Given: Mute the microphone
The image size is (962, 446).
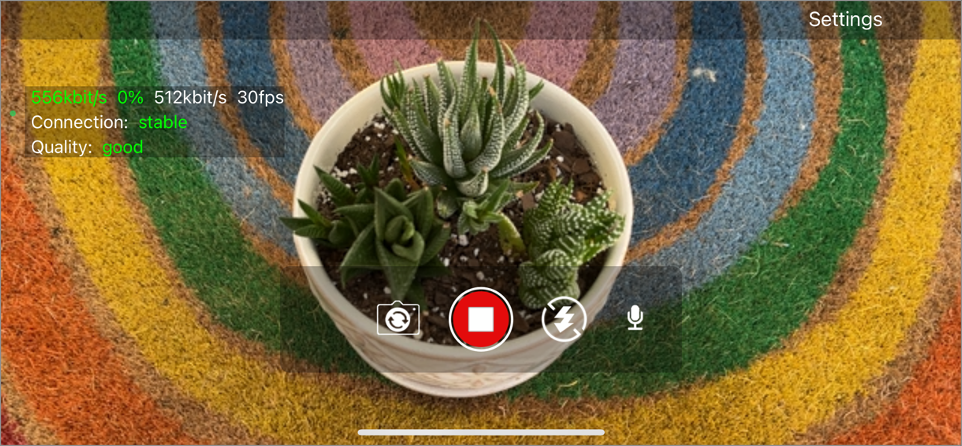Looking at the screenshot, I should 634,319.
